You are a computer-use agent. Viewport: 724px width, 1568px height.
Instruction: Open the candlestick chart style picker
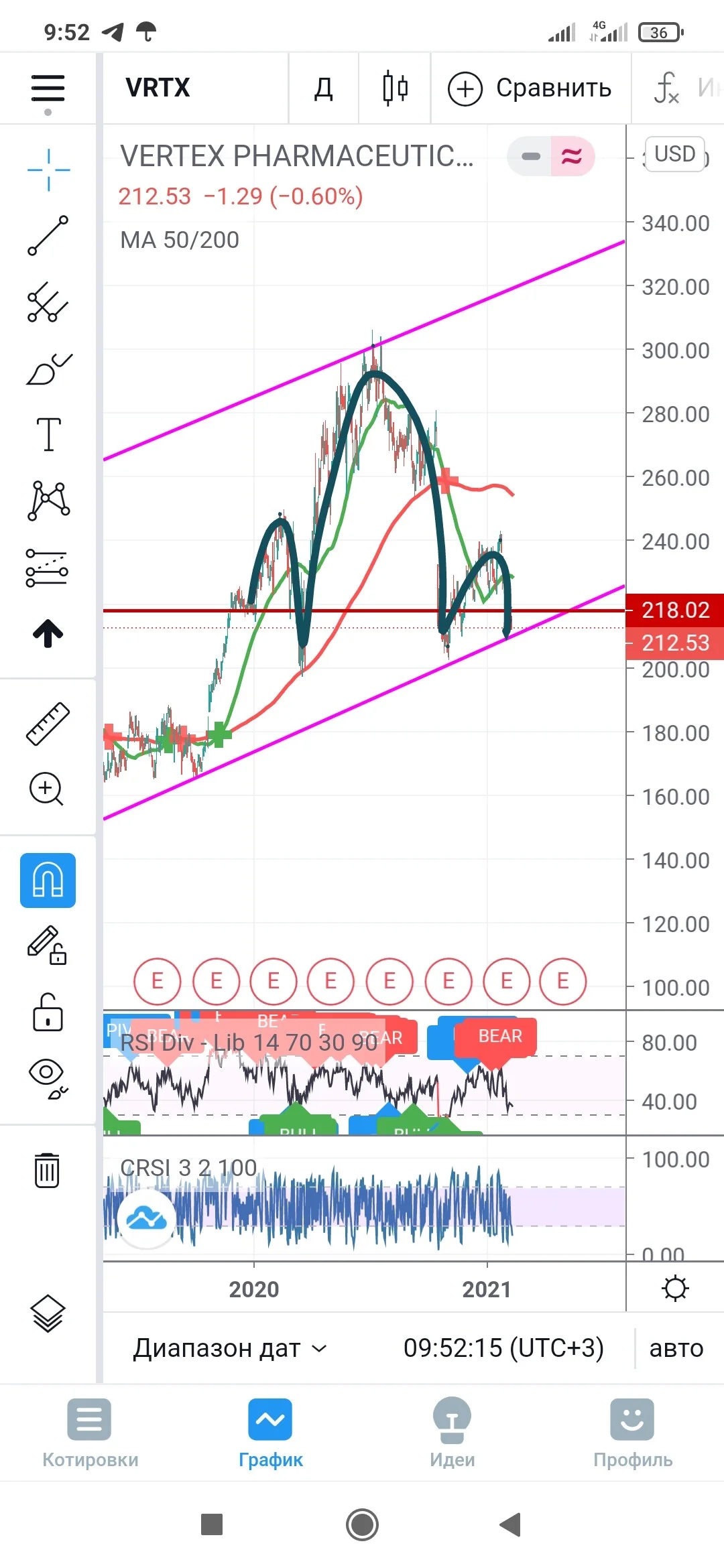tap(395, 88)
